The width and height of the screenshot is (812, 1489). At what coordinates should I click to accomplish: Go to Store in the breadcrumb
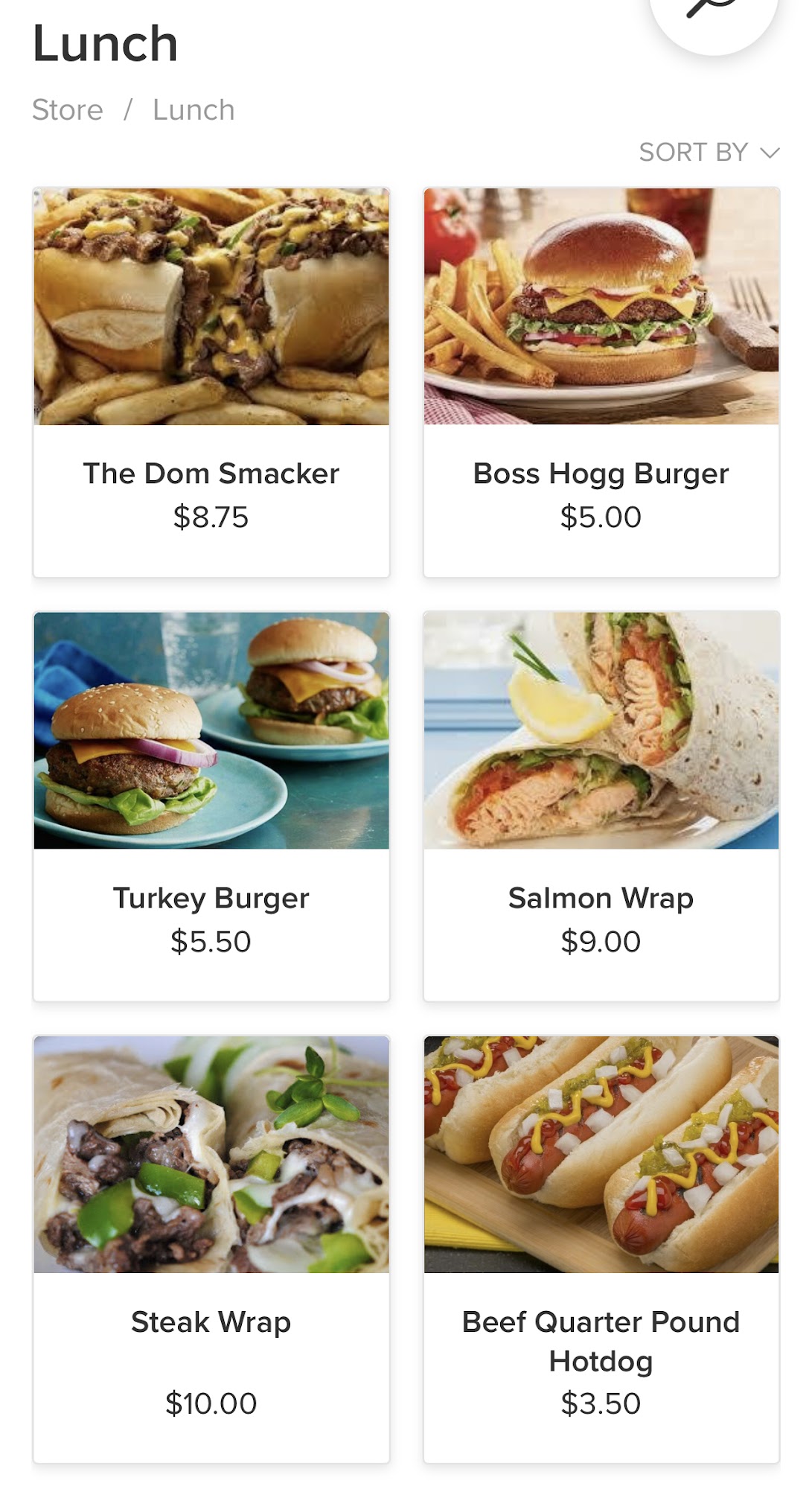(x=67, y=109)
